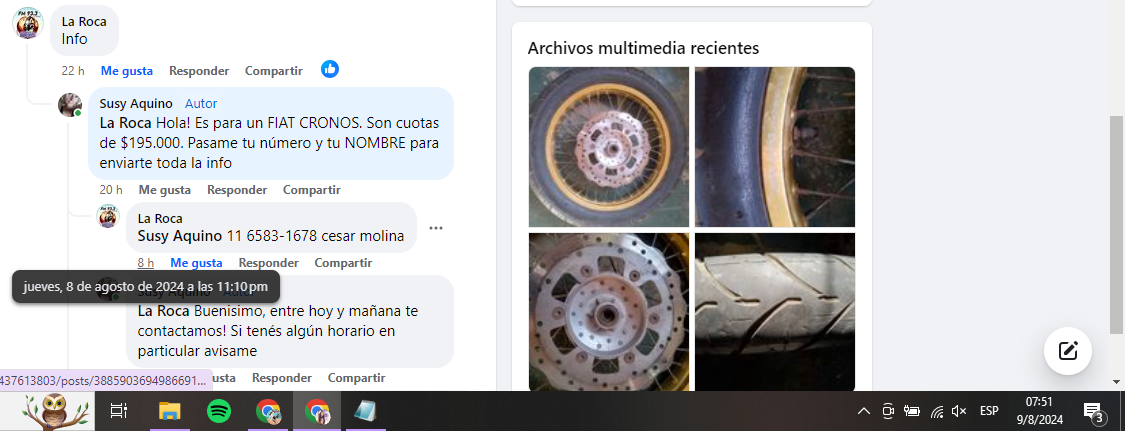Open the tire tread close-up photo
The image size is (1125, 431).
point(774,310)
